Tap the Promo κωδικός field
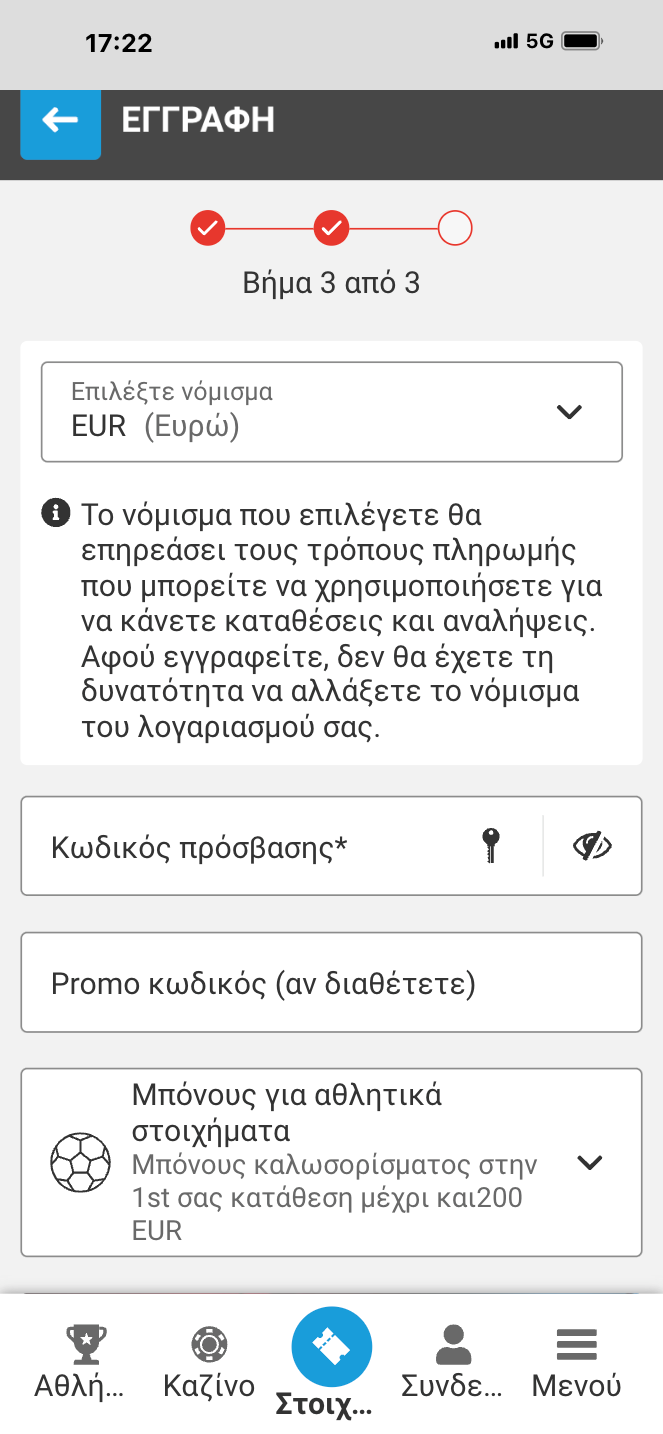This screenshot has width=663, height=1434. pyautogui.click(x=331, y=983)
